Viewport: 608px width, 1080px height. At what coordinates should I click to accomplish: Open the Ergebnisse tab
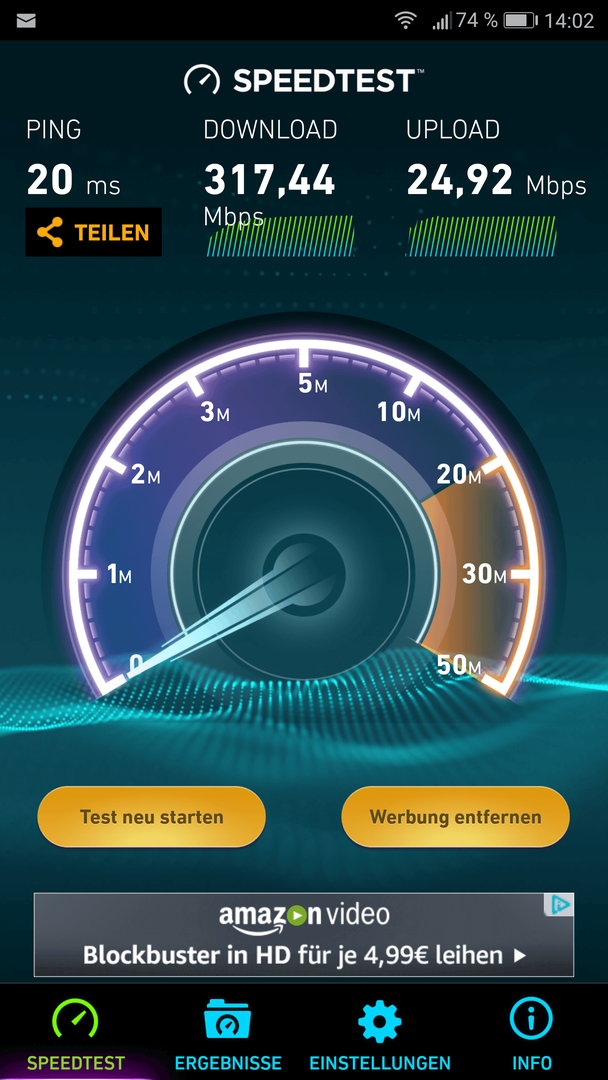pyautogui.click(x=228, y=1035)
